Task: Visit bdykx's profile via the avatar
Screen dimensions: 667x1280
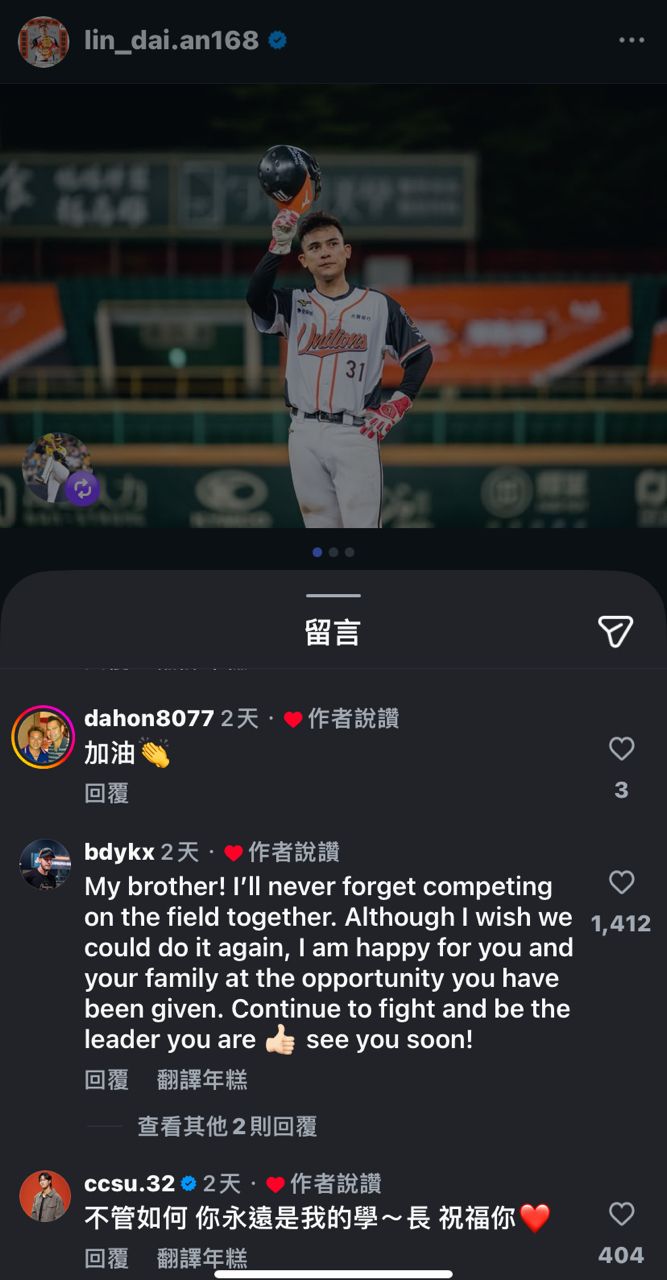Action: 45,864
